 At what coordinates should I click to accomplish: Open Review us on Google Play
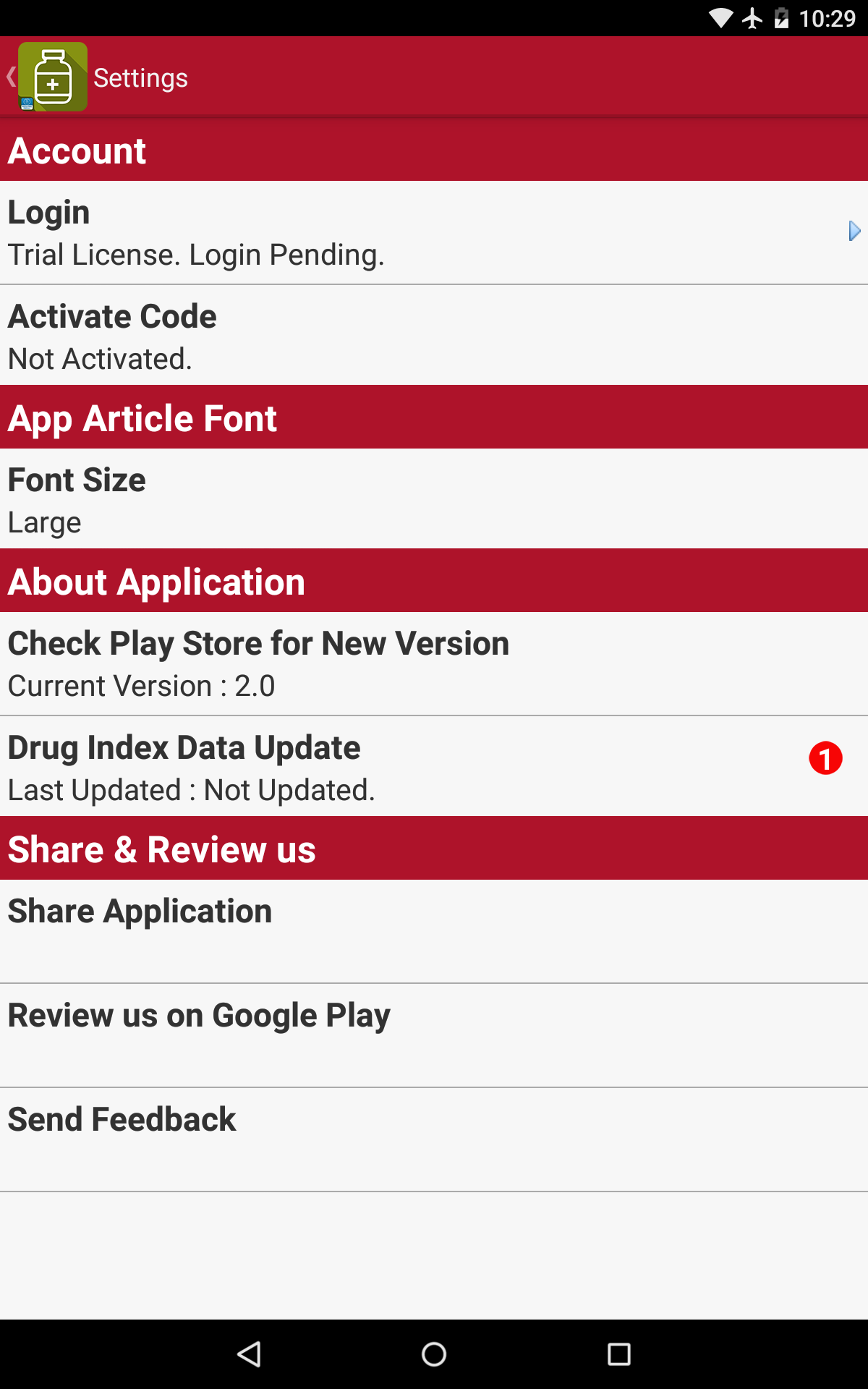(x=434, y=1035)
